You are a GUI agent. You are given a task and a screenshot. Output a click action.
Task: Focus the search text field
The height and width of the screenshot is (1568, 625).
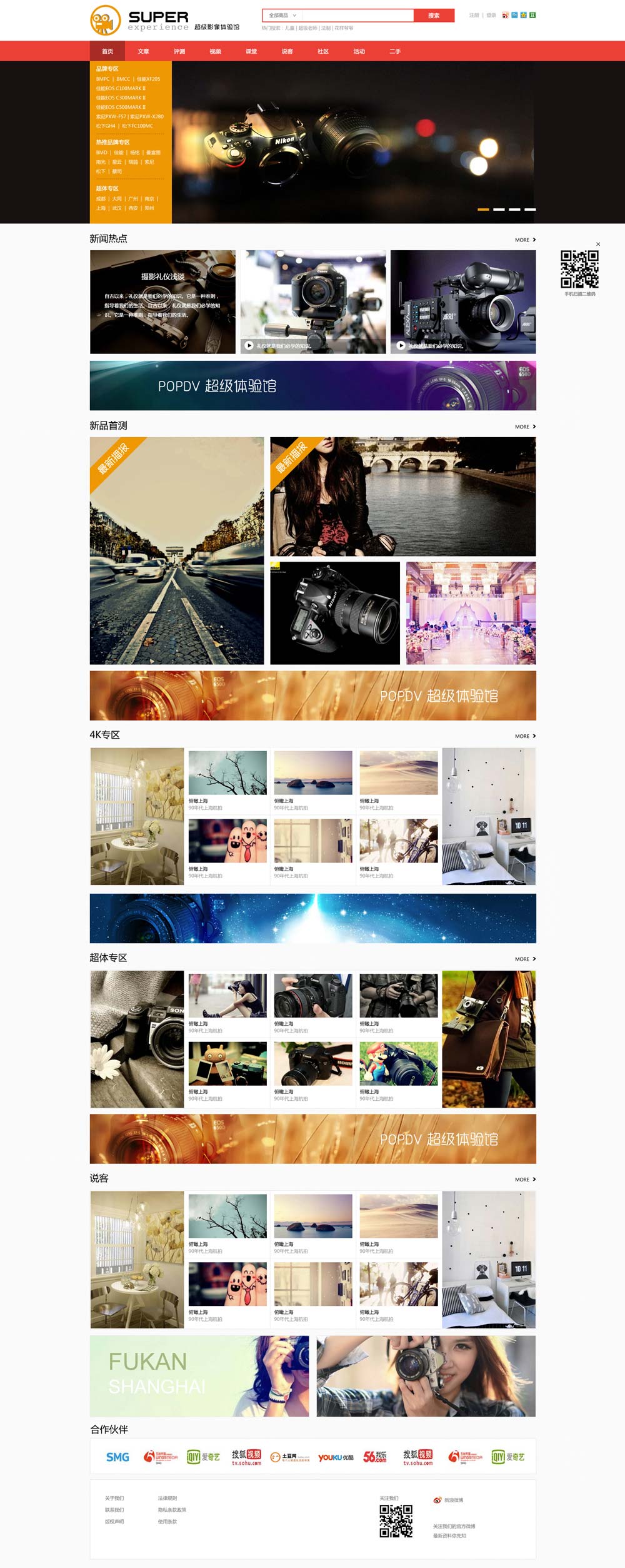coord(357,16)
